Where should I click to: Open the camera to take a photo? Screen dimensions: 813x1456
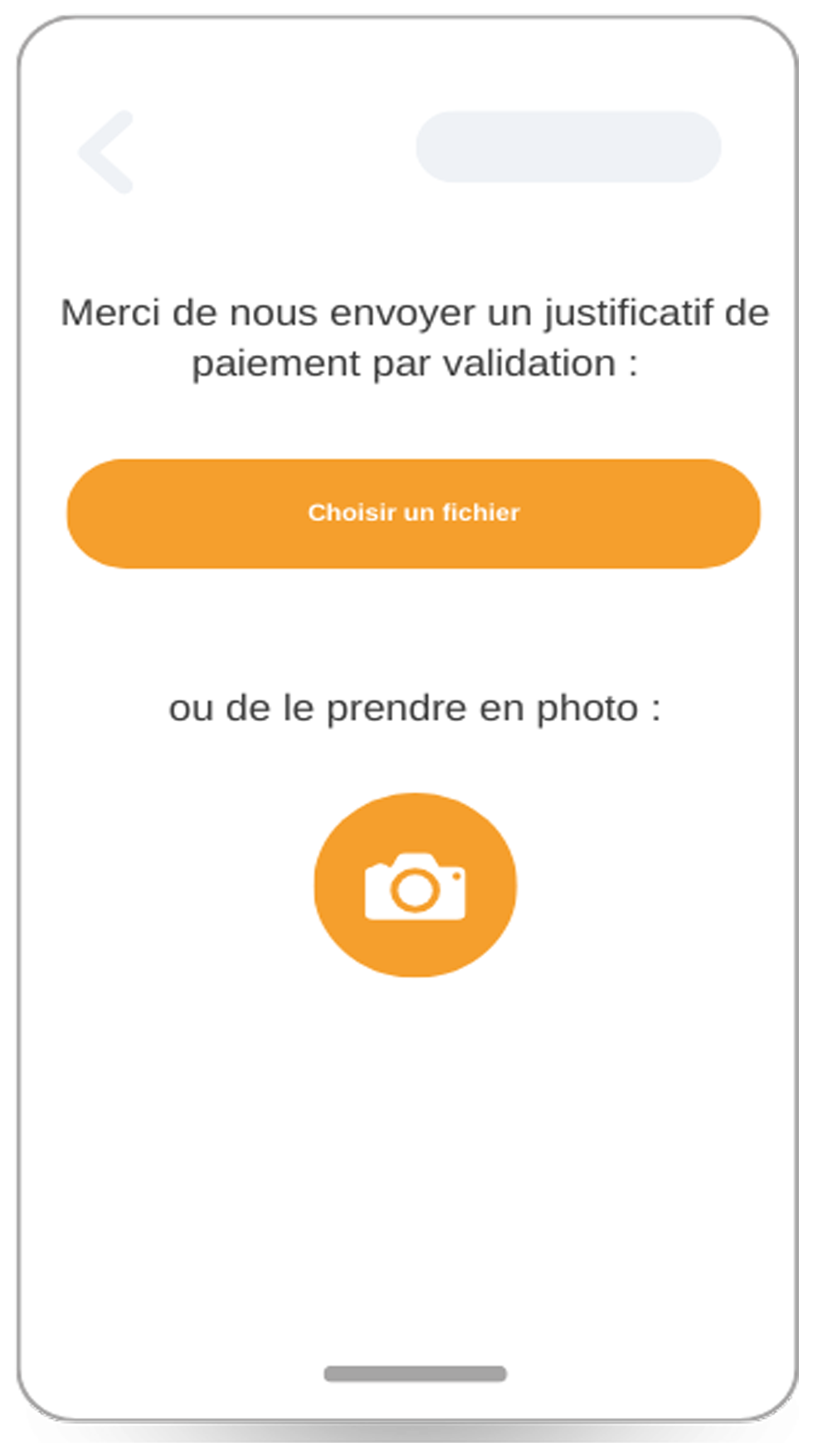(415, 885)
